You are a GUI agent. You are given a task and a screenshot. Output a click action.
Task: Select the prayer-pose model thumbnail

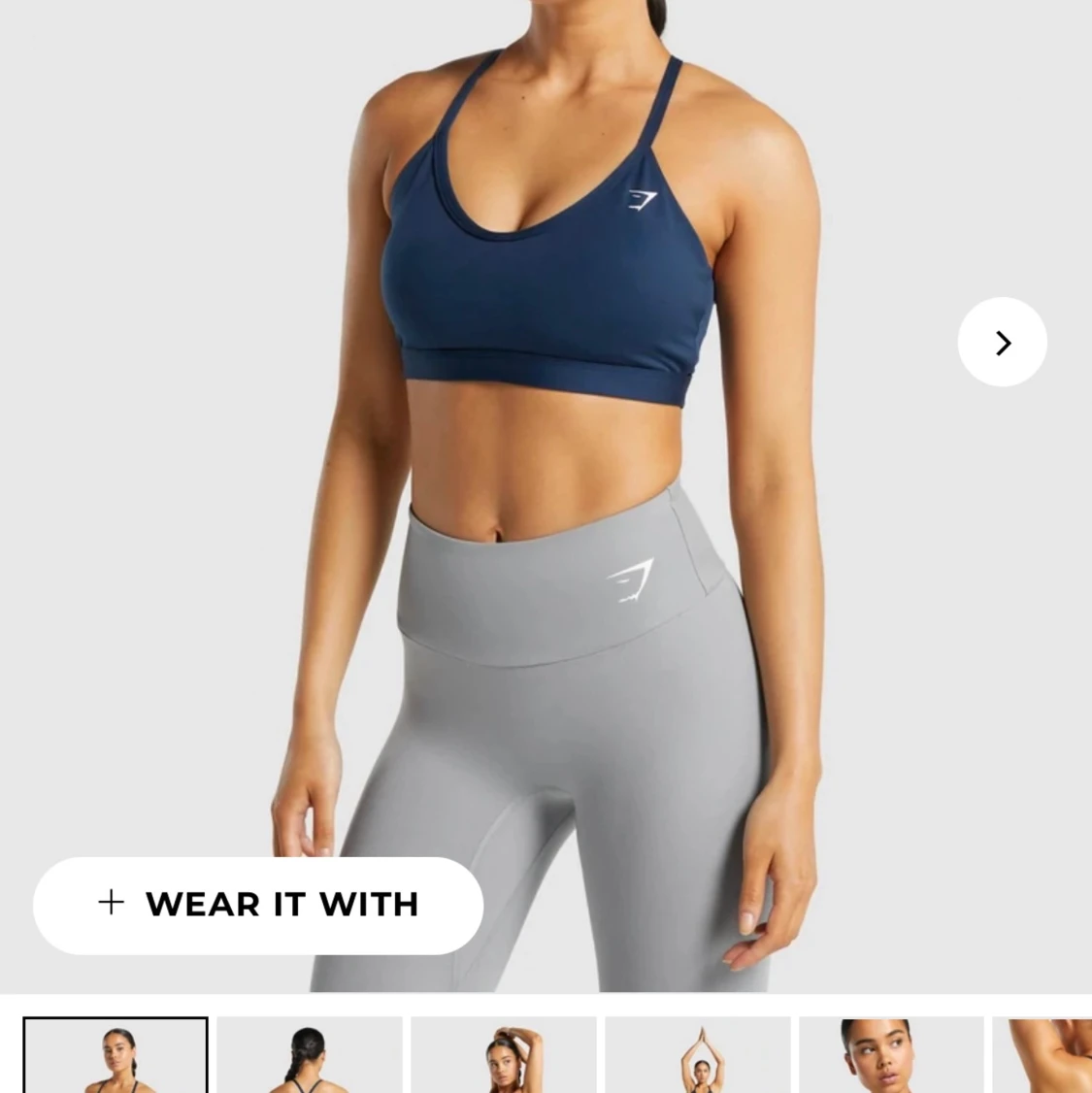697,1058
